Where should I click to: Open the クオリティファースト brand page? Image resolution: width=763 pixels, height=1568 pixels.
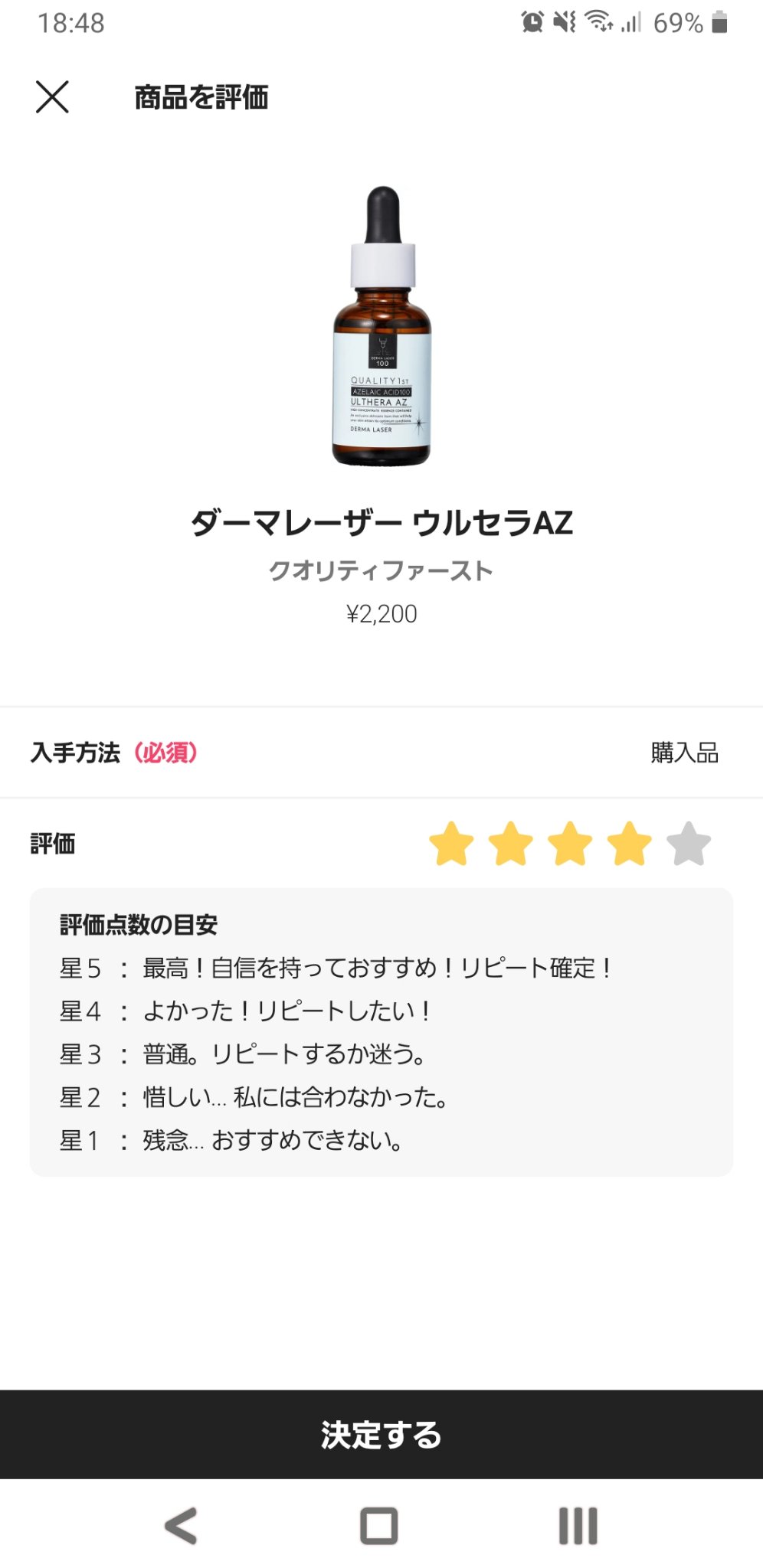381,570
